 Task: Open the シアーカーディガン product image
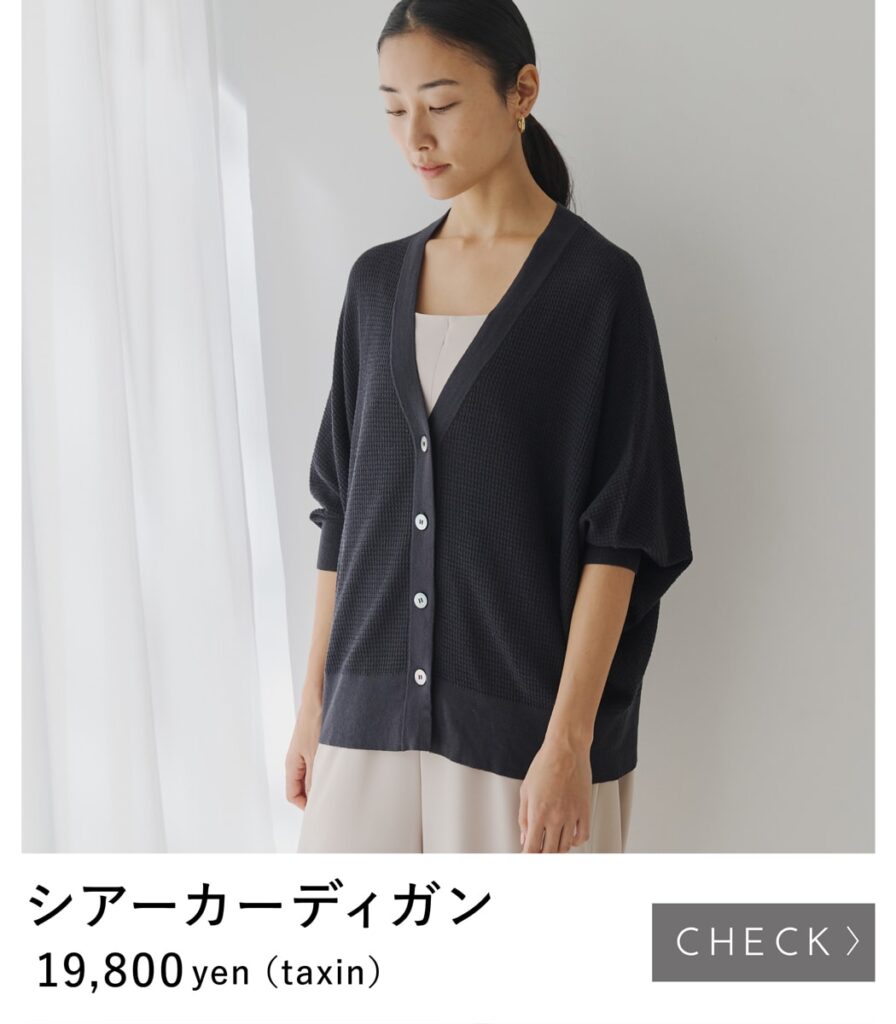448,426
